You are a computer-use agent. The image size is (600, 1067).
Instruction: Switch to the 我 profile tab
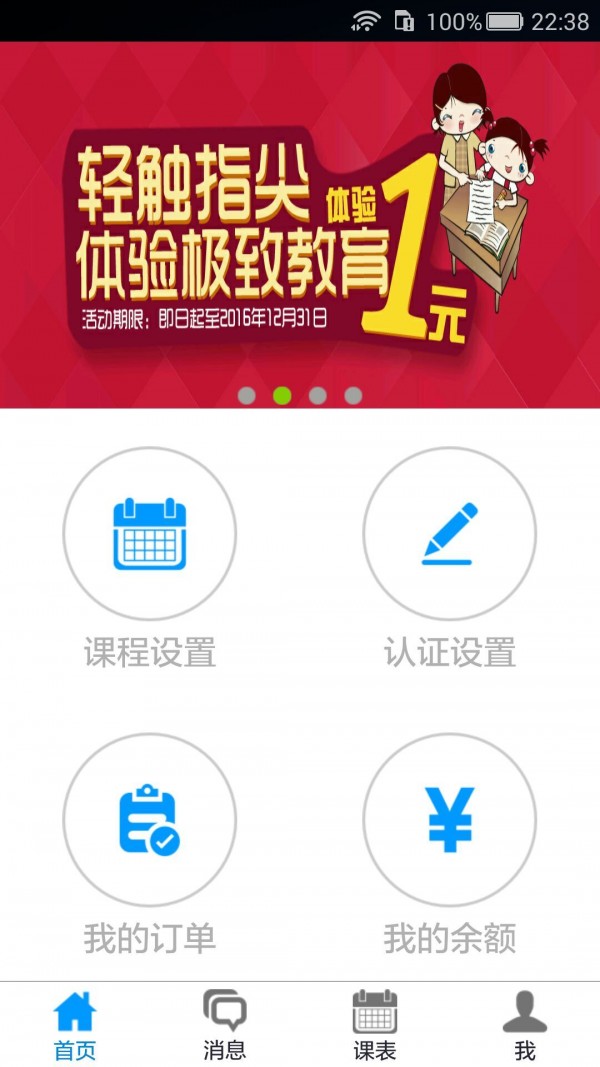(525, 1025)
